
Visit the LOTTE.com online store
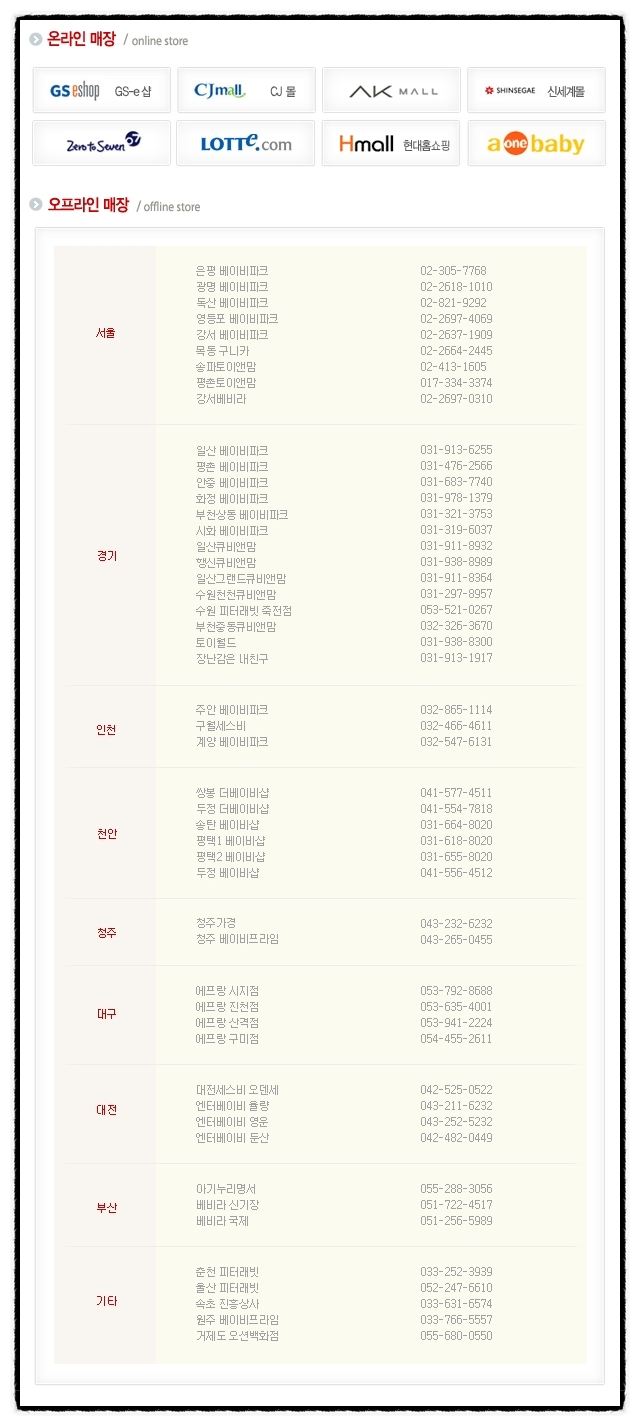click(x=246, y=143)
